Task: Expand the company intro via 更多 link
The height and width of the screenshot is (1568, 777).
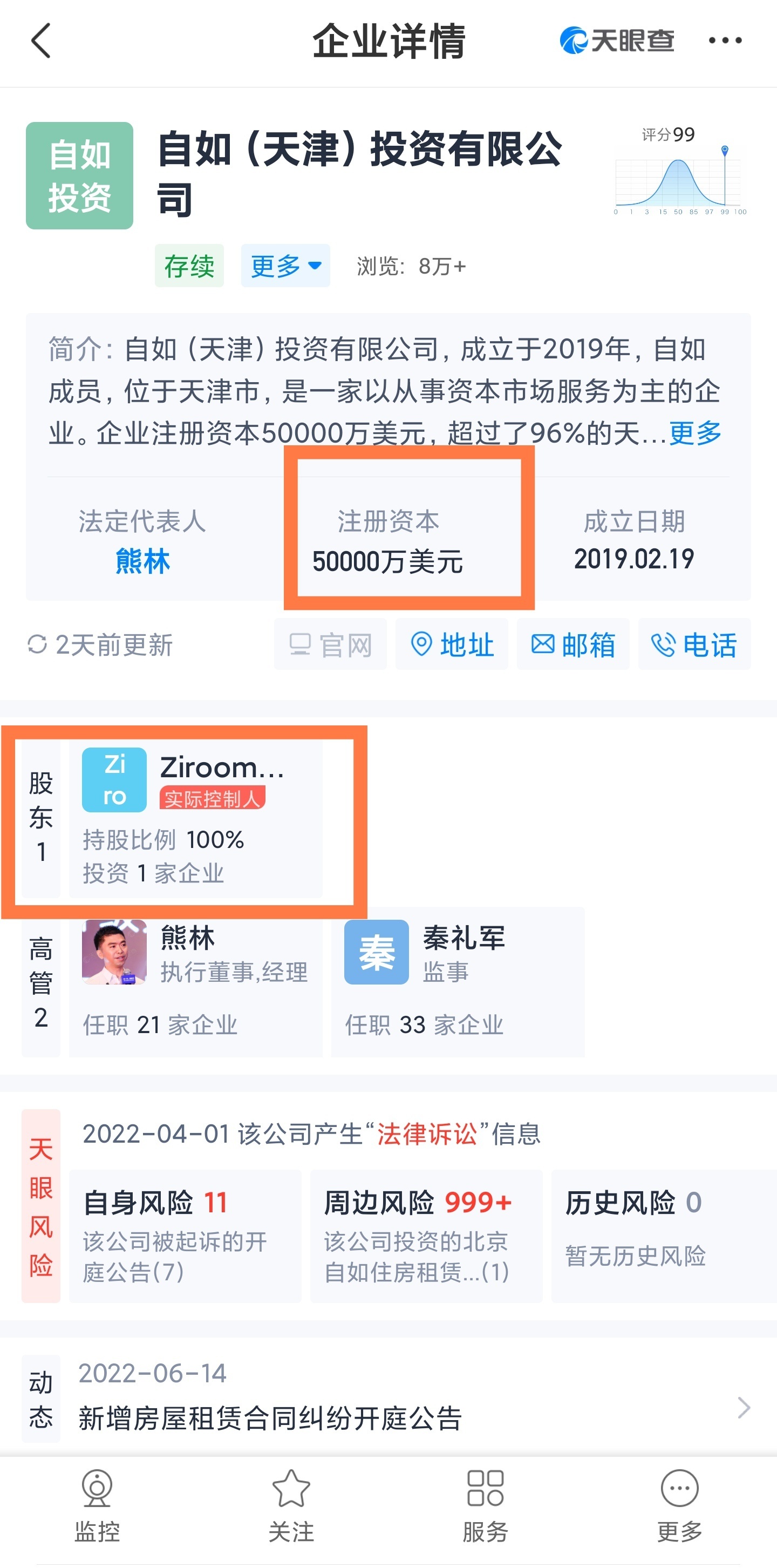Action: click(695, 433)
